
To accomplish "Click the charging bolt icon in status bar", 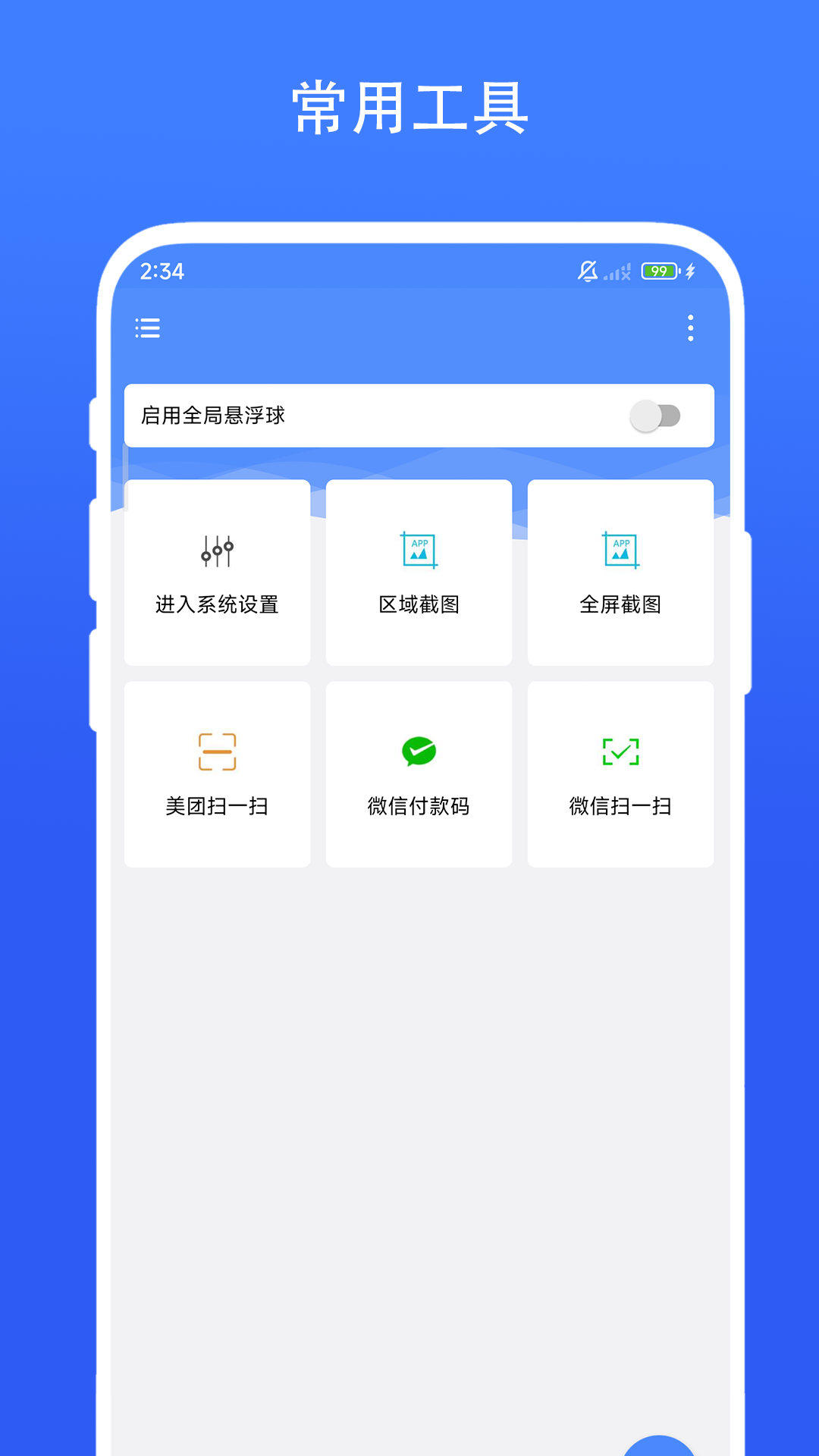I will (691, 271).
